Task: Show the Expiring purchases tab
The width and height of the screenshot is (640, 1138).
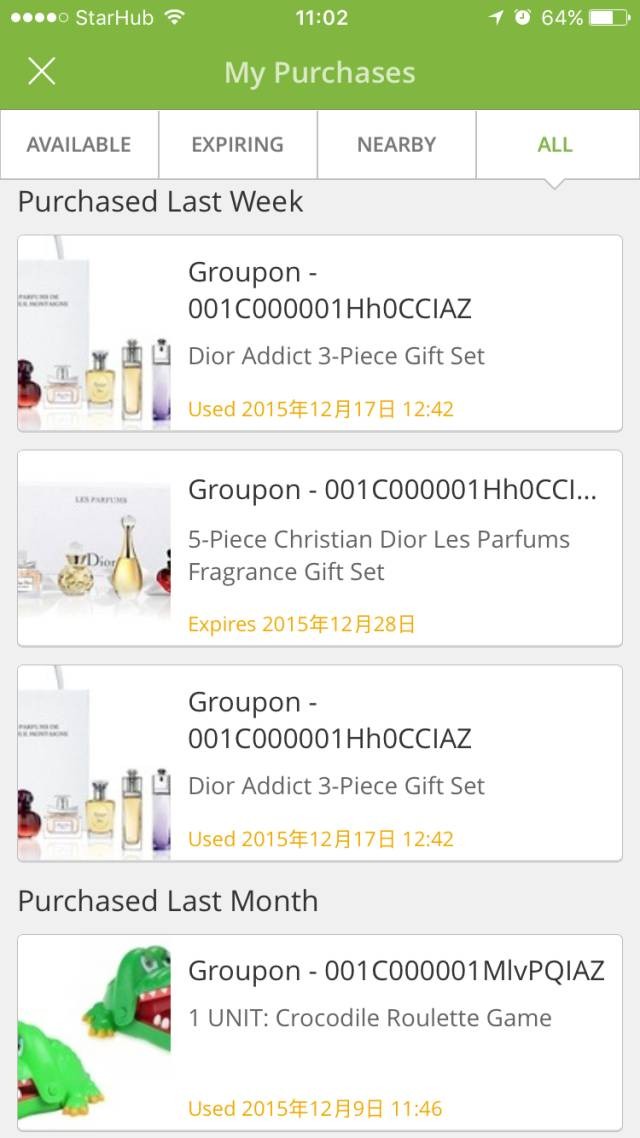Action: pyautogui.click(x=237, y=145)
